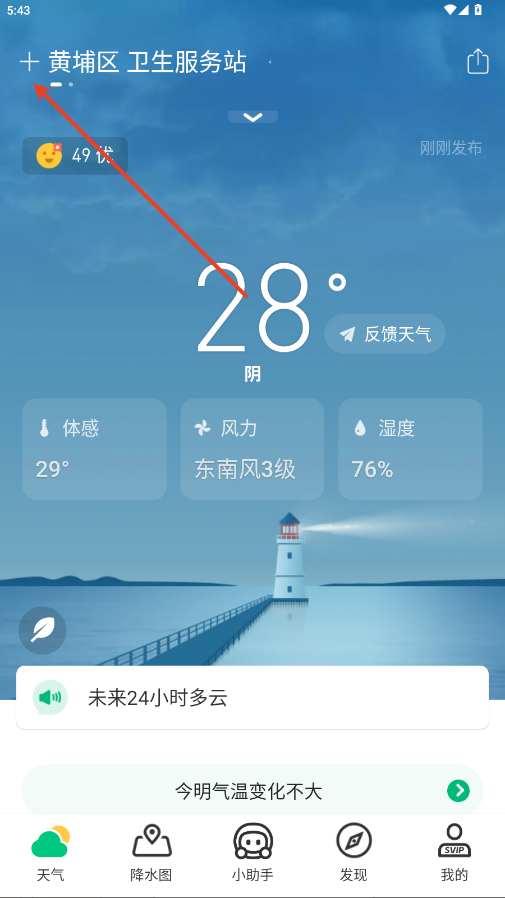Image resolution: width=505 pixels, height=898 pixels.
Task: Tap the plus icon to add a city
Action: pyautogui.click(x=29, y=62)
